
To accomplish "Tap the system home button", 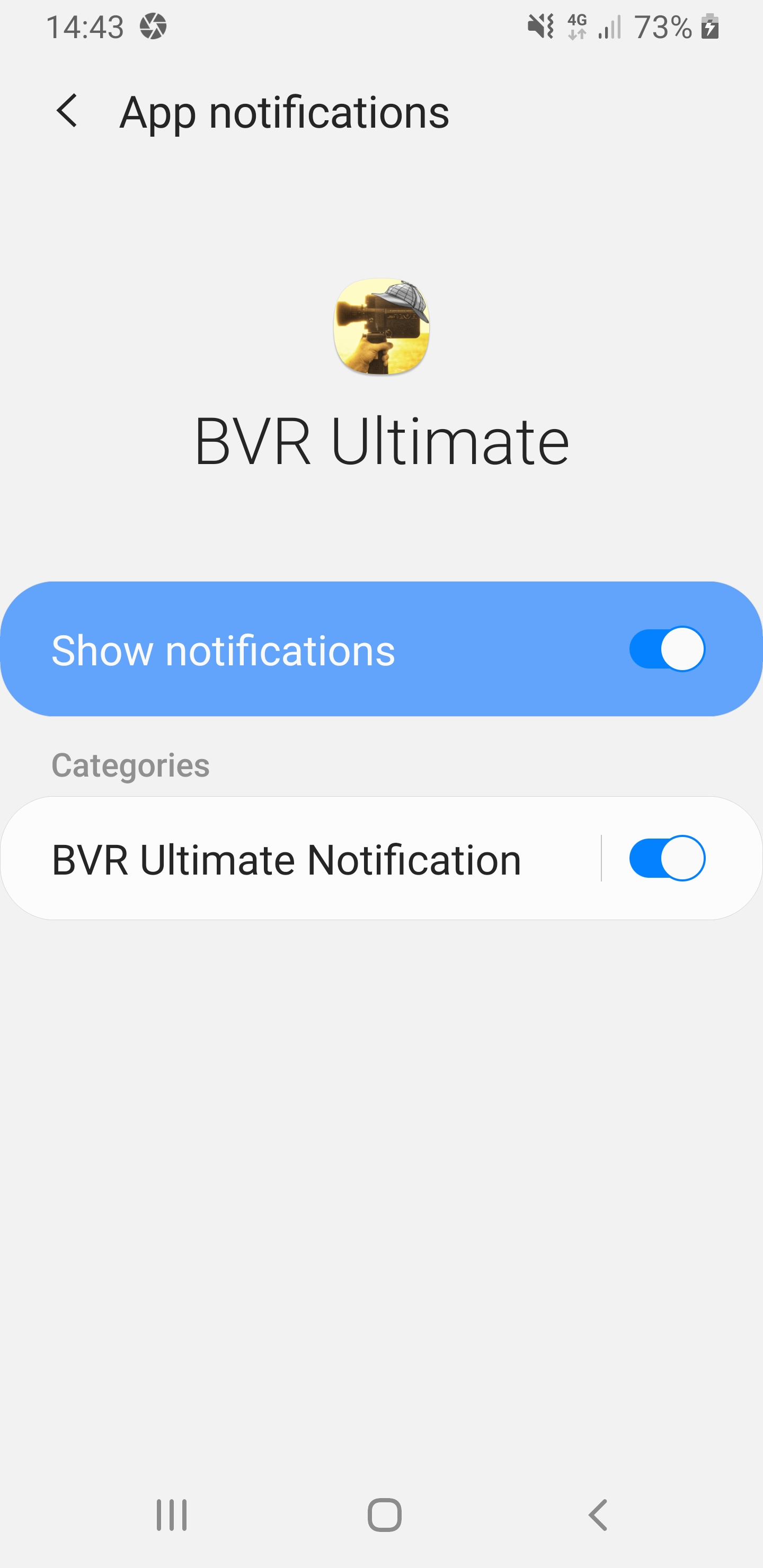I will (384, 1515).
